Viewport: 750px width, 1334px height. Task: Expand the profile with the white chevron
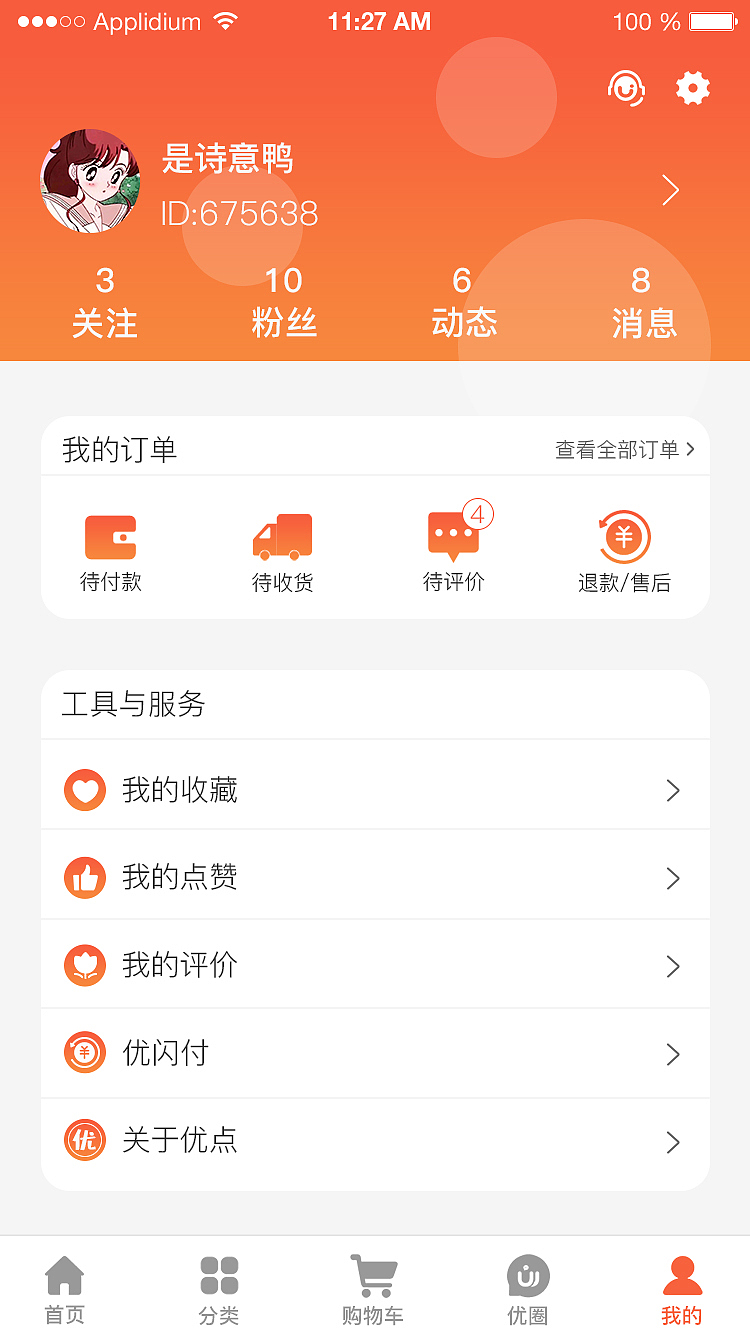click(670, 190)
